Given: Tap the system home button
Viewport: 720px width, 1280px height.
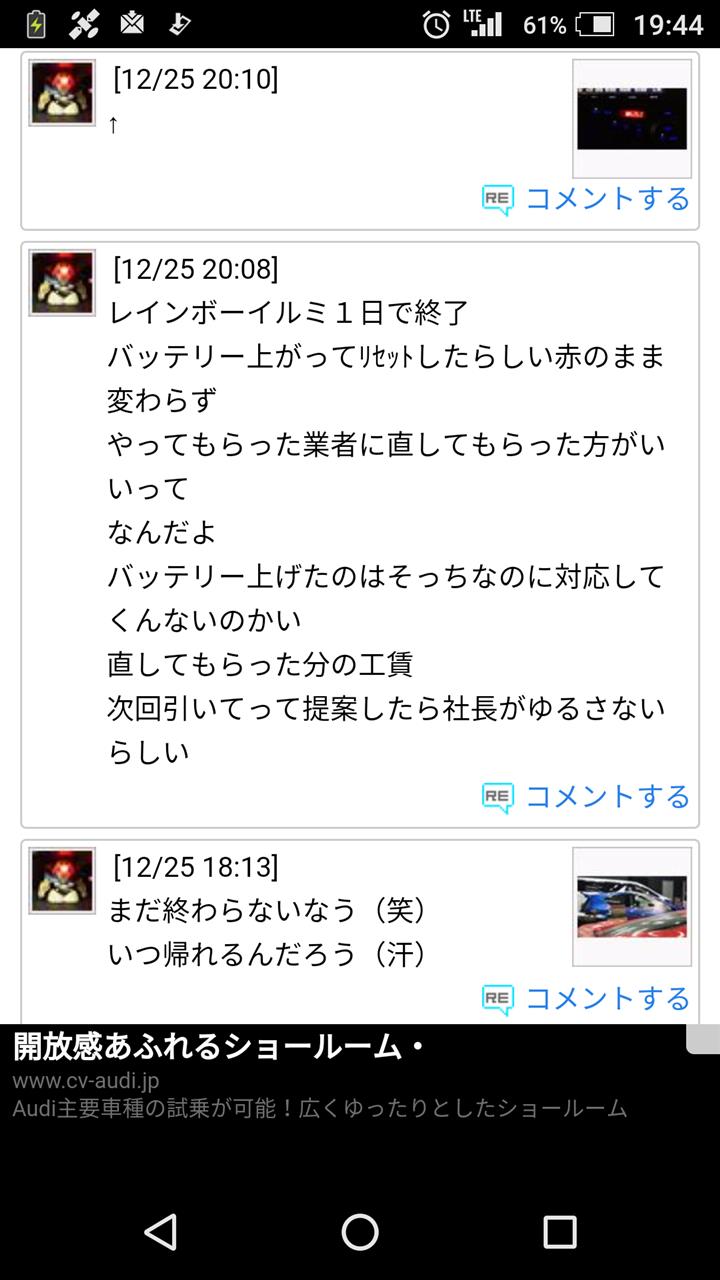Looking at the screenshot, I should (360, 1232).
